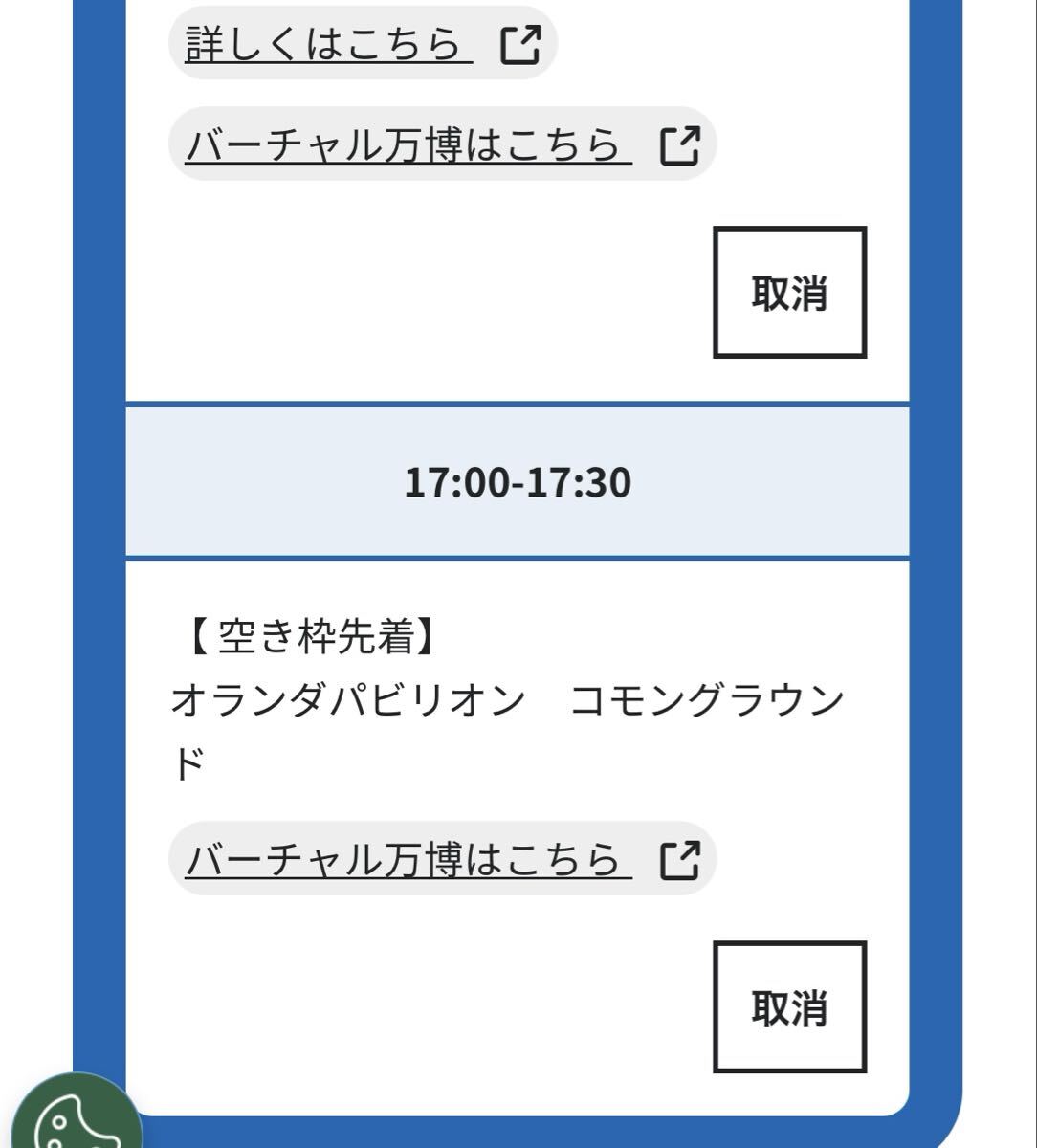Open バーチャル万博はこちら link under オランダパビリオン
This screenshot has height=1148, width=1037.
coord(441,859)
